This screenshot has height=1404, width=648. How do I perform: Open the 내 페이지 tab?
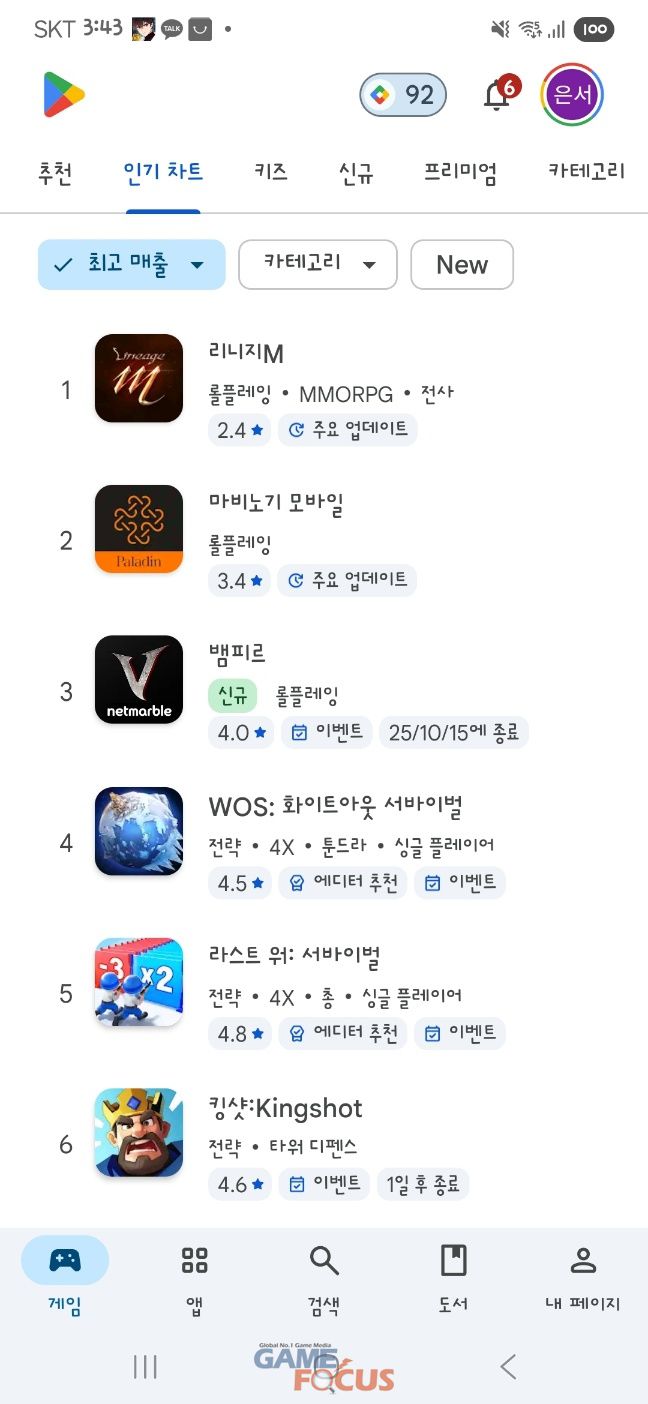(x=582, y=1276)
